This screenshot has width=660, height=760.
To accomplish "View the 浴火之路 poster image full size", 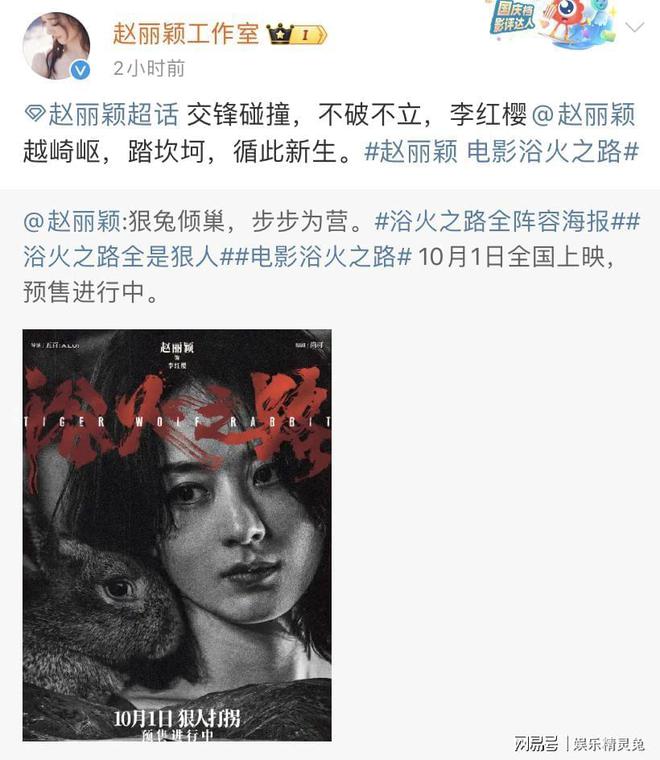I will click(177, 535).
